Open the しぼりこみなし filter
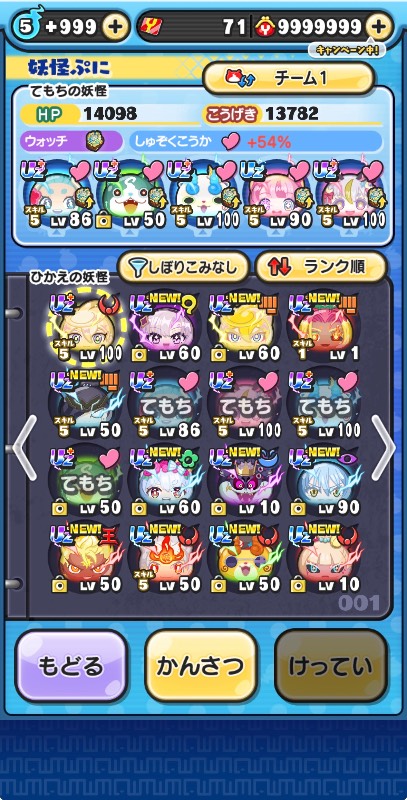 click(x=183, y=267)
